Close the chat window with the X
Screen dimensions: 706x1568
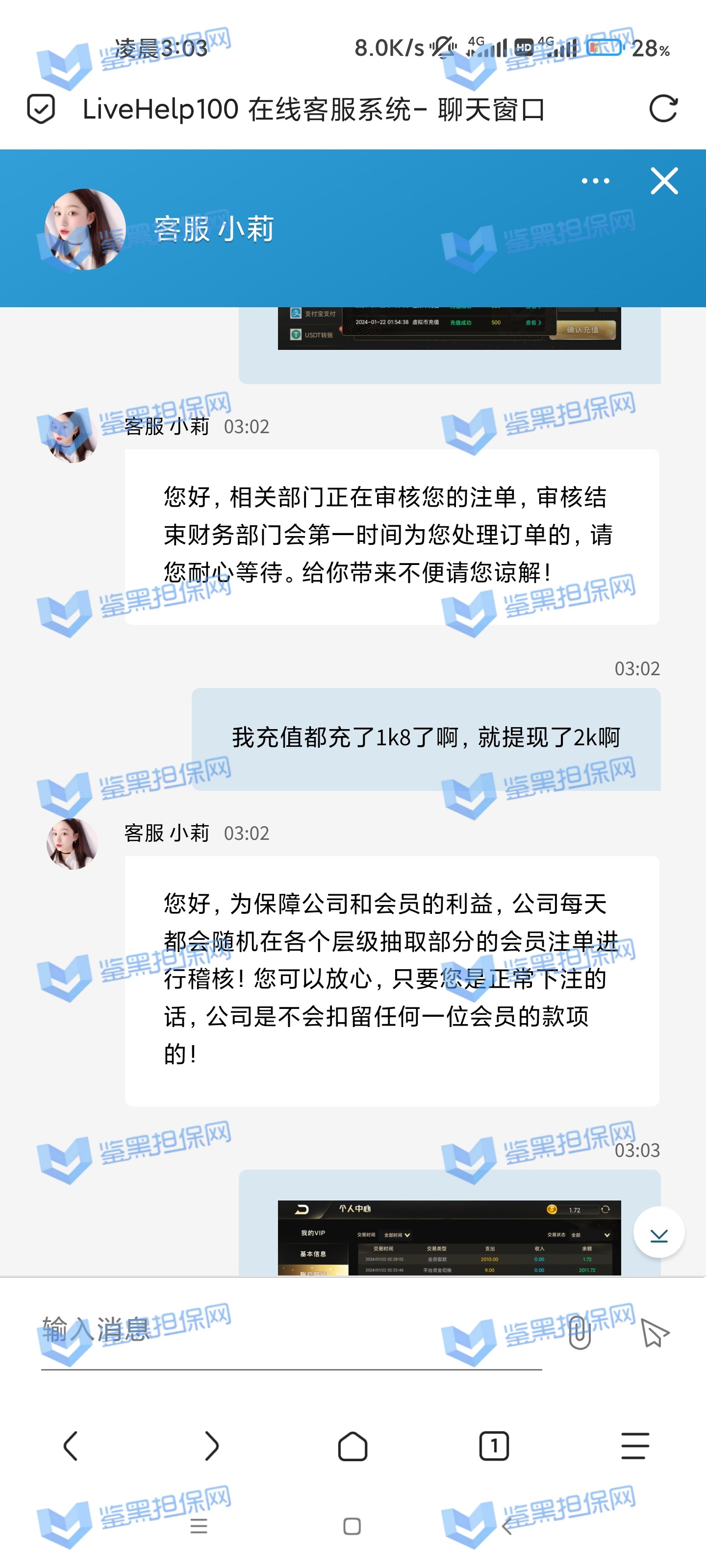pyautogui.click(x=664, y=181)
